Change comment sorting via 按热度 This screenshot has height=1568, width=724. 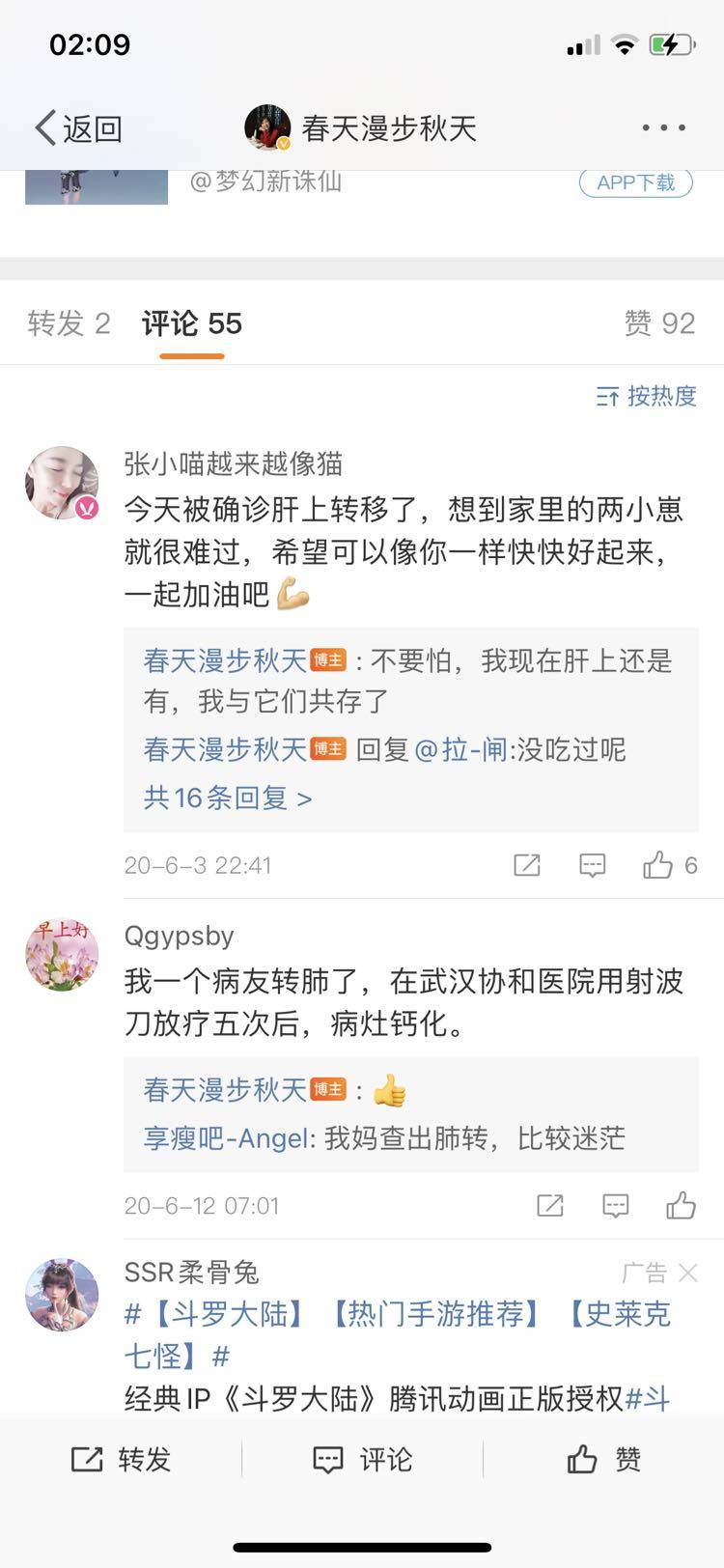tap(647, 396)
